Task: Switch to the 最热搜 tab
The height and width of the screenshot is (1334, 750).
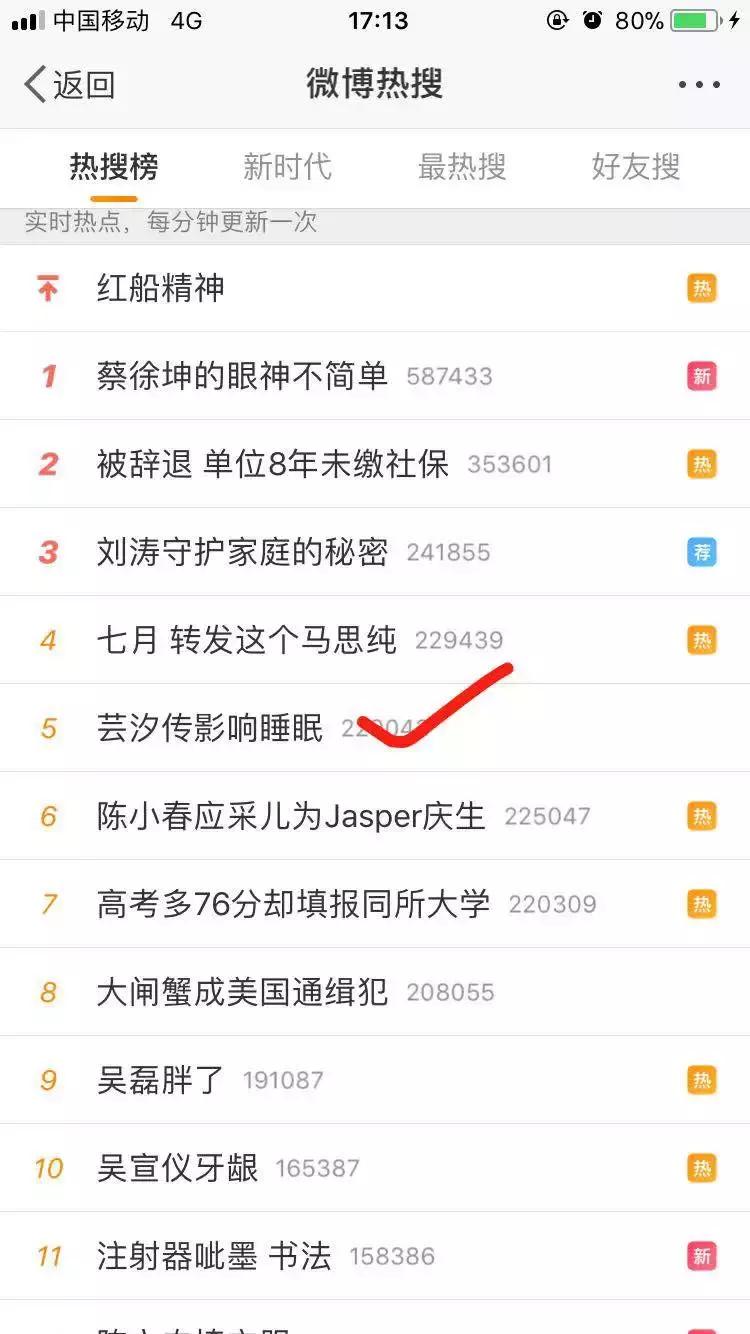Action: click(461, 167)
